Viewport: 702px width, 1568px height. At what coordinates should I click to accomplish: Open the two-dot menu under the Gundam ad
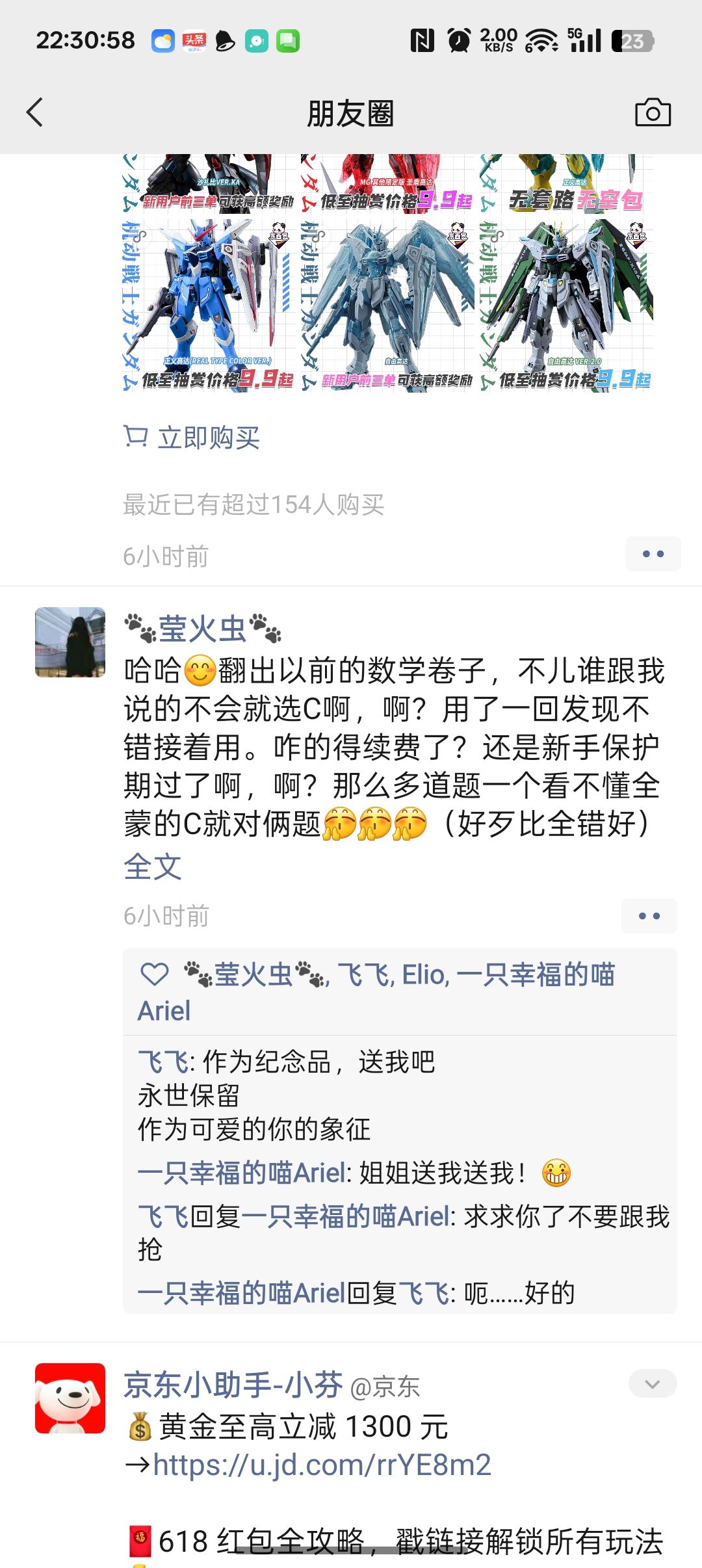652,554
